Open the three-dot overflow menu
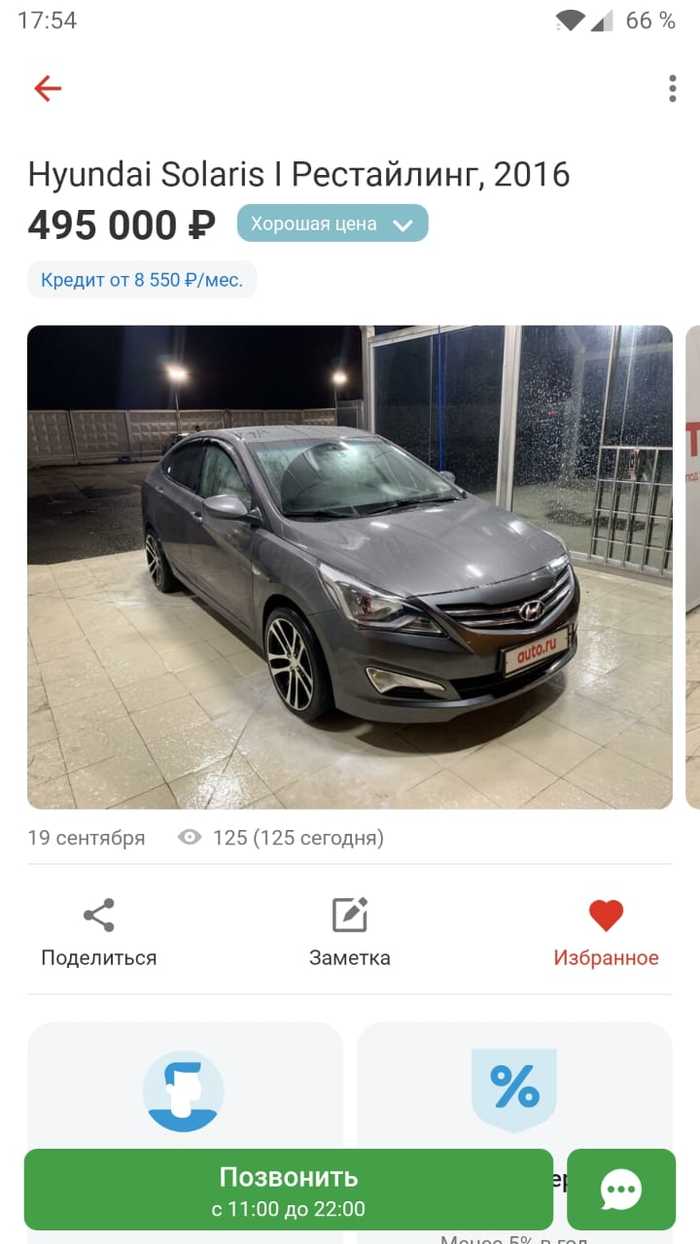Screen dimensions: 700x1244 tap(672, 89)
